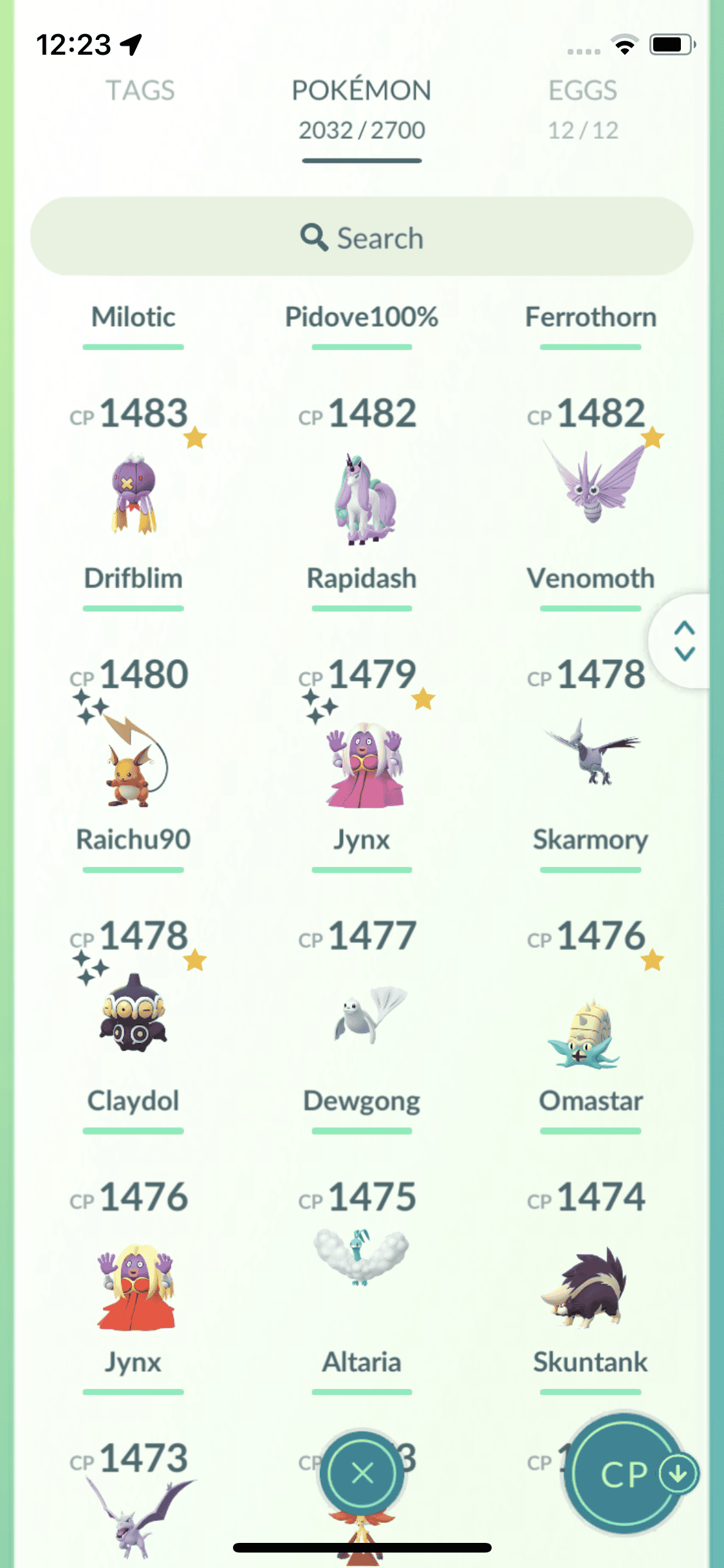Open Claydol with CP 1478
The height and width of the screenshot is (1568, 724).
[134, 1014]
